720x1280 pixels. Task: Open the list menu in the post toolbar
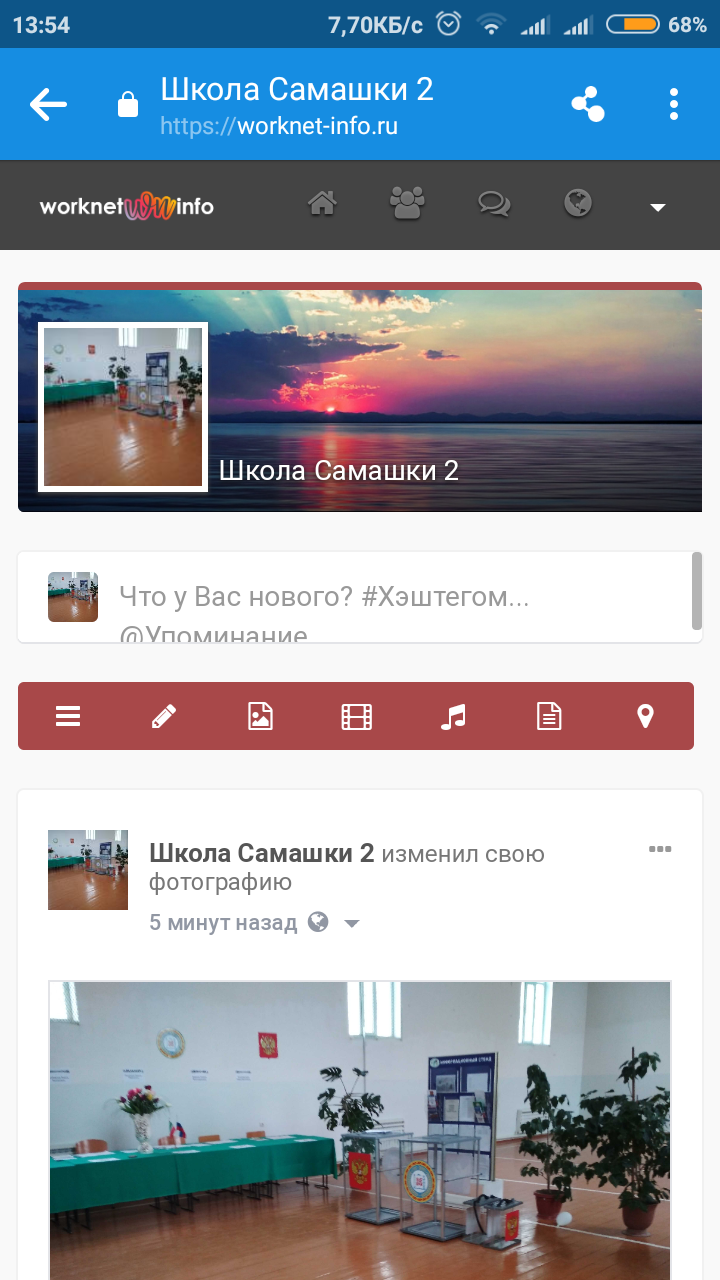point(68,716)
